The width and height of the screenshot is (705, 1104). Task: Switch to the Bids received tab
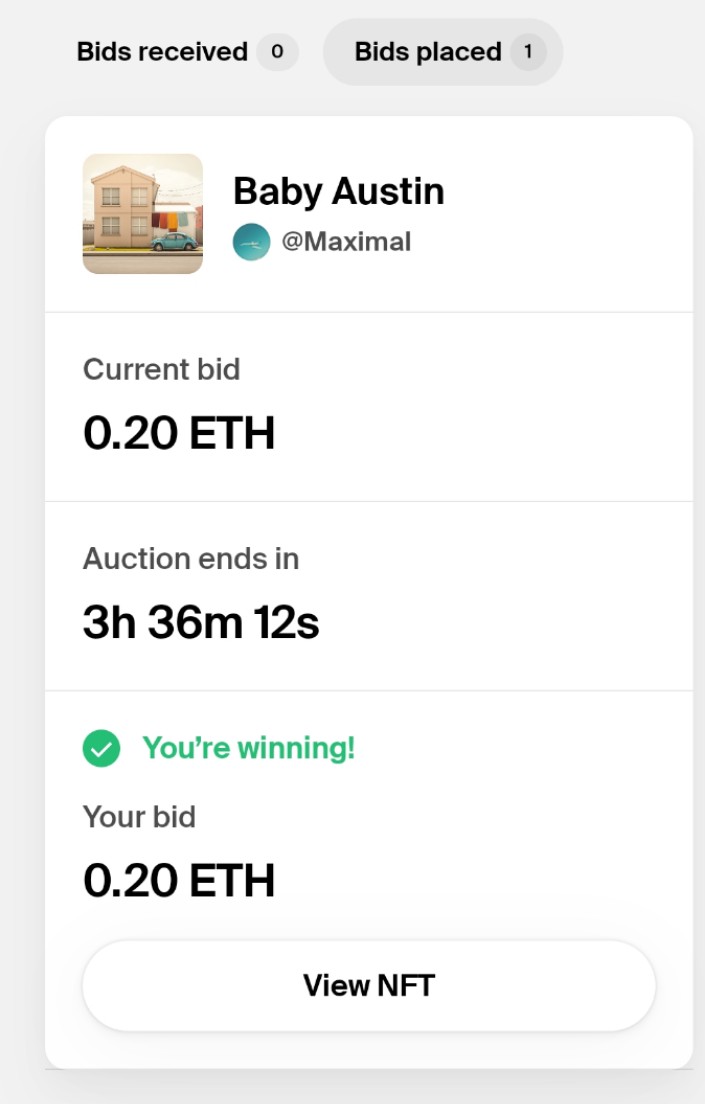[187, 52]
